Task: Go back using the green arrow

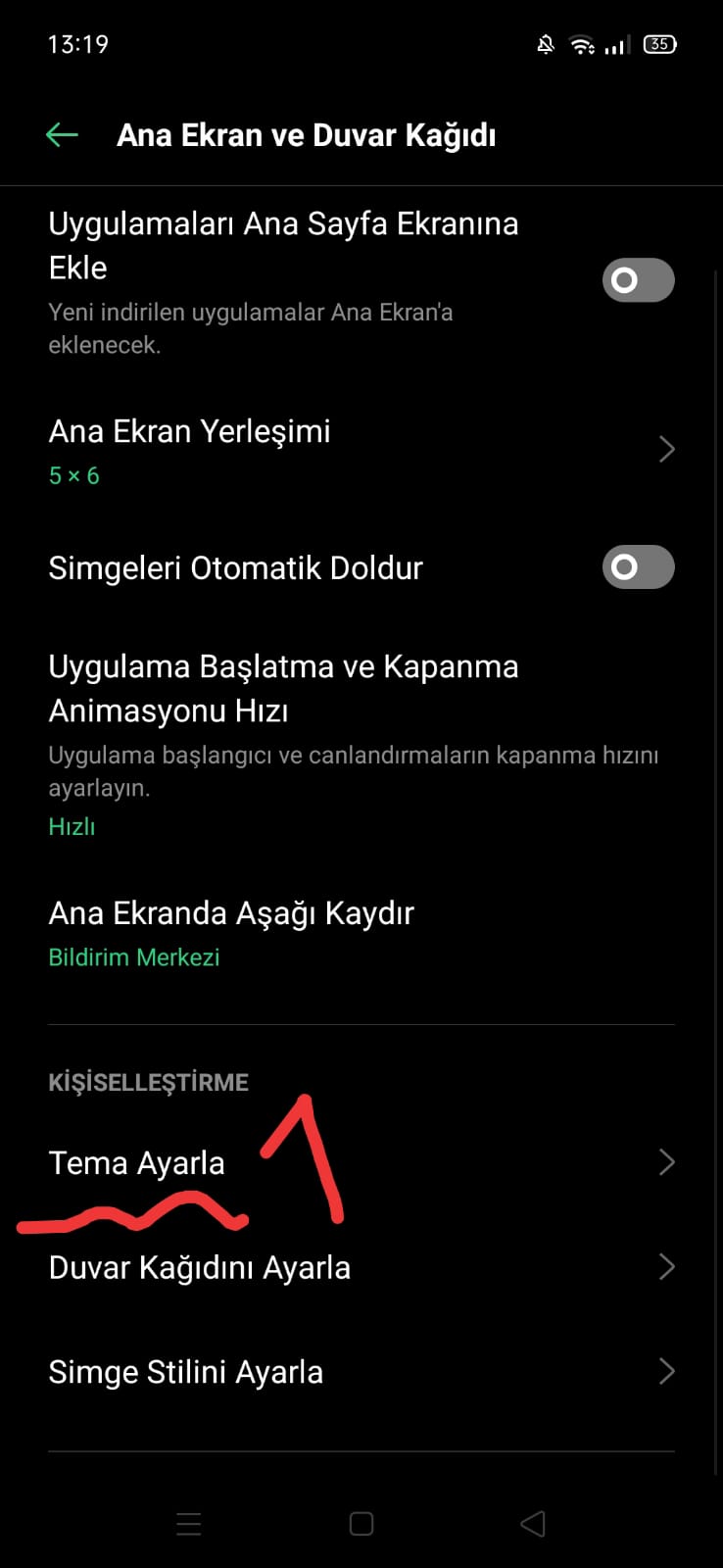Action: (62, 135)
